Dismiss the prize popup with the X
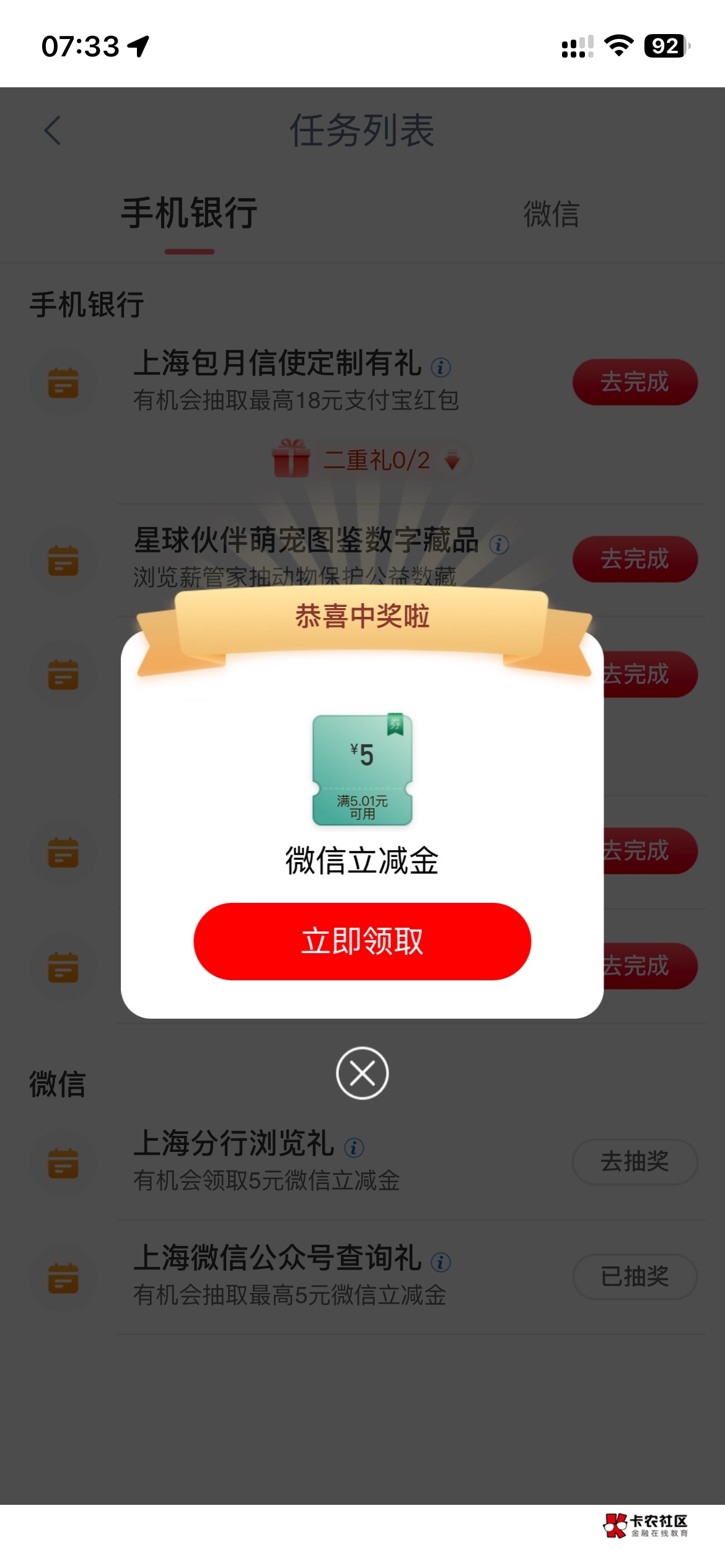725x1568 pixels. [x=362, y=1073]
